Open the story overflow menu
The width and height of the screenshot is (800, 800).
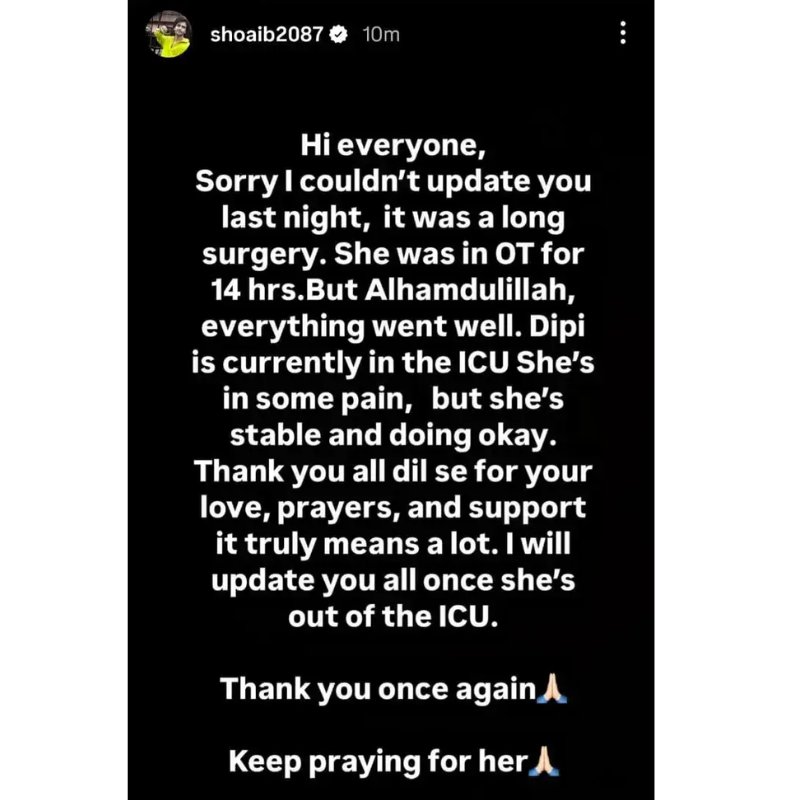coord(623,34)
